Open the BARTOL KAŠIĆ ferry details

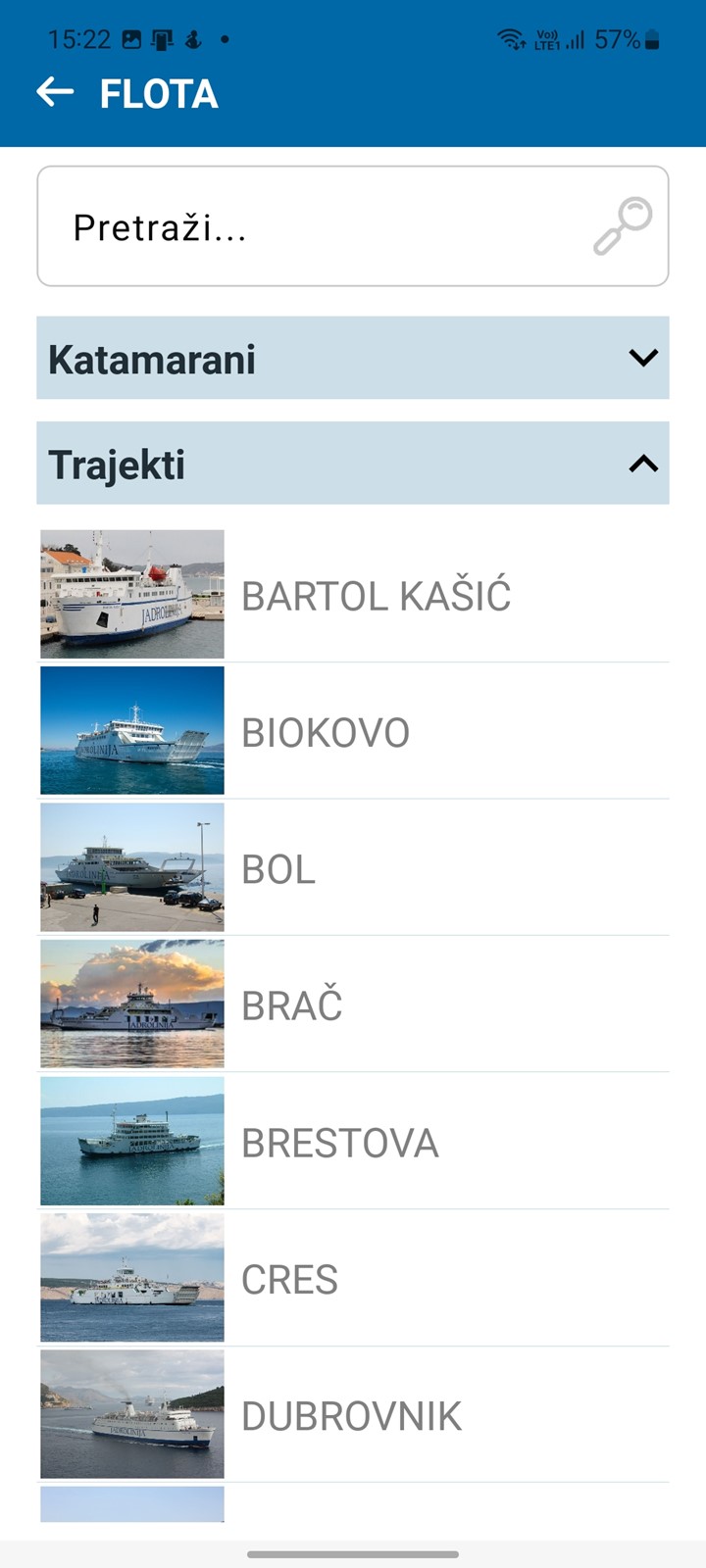point(353,595)
